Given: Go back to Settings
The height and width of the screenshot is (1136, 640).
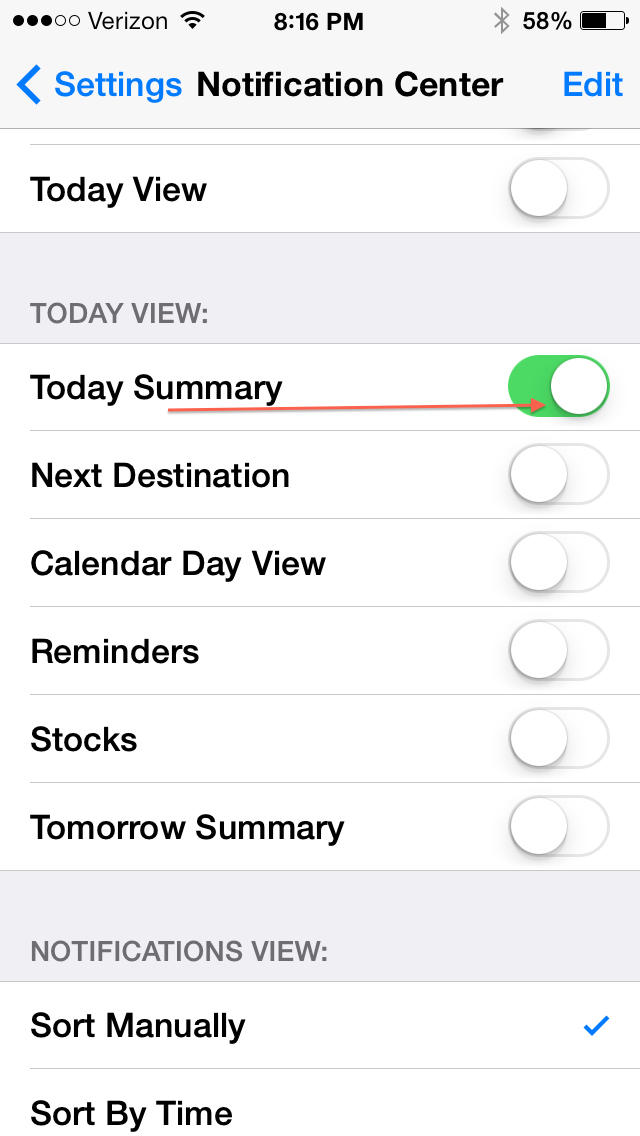Looking at the screenshot, I should (98, 85).
